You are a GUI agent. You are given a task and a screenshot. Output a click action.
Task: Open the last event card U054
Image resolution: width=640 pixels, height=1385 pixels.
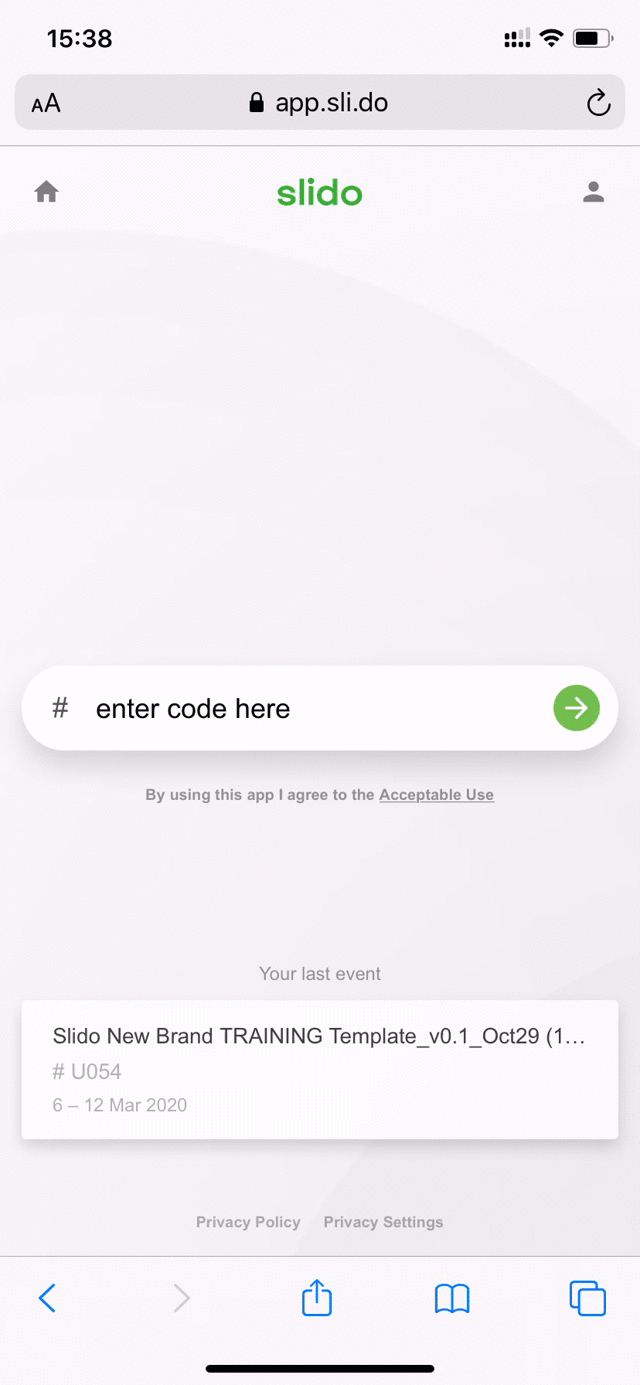tap(320, 1069)
